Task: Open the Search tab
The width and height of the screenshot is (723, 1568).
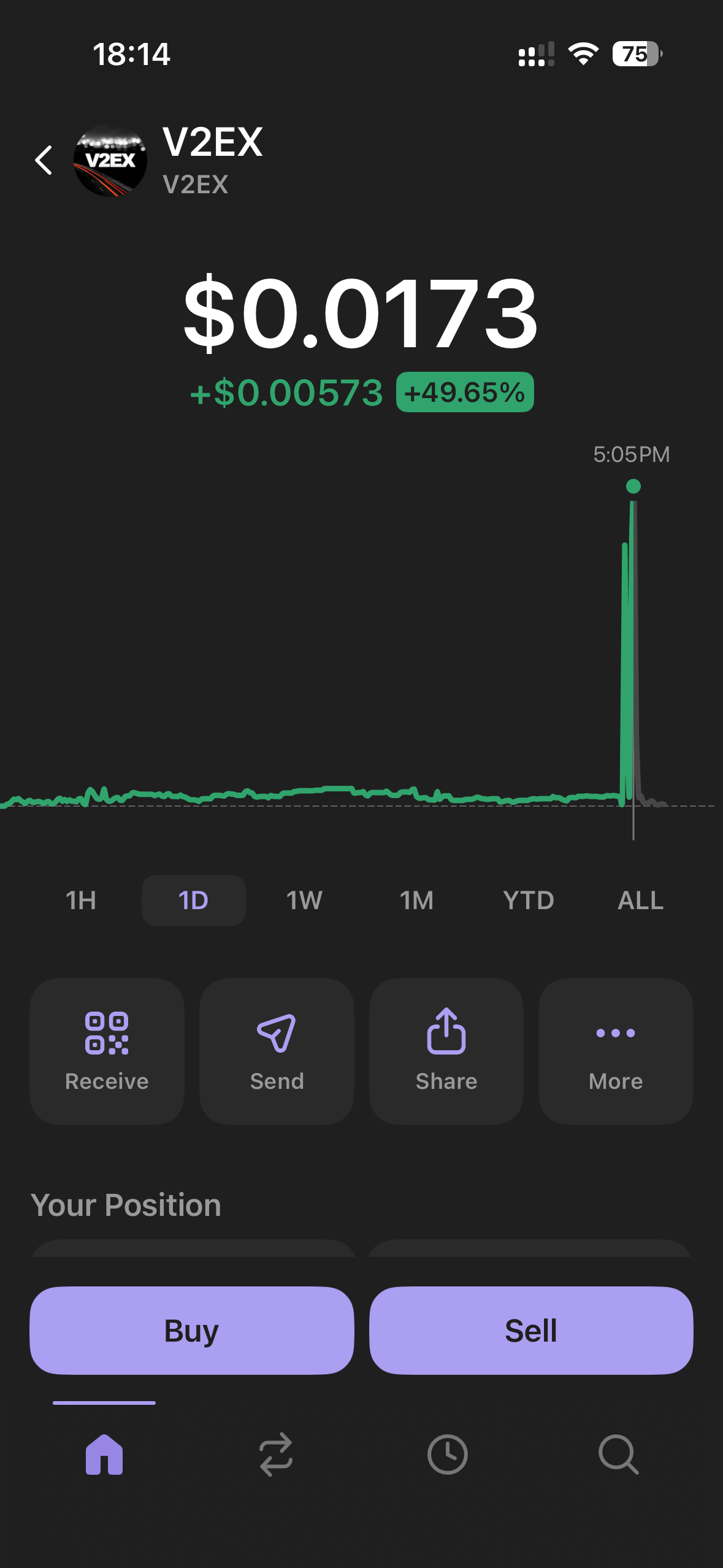Action: coord(618,1454)
